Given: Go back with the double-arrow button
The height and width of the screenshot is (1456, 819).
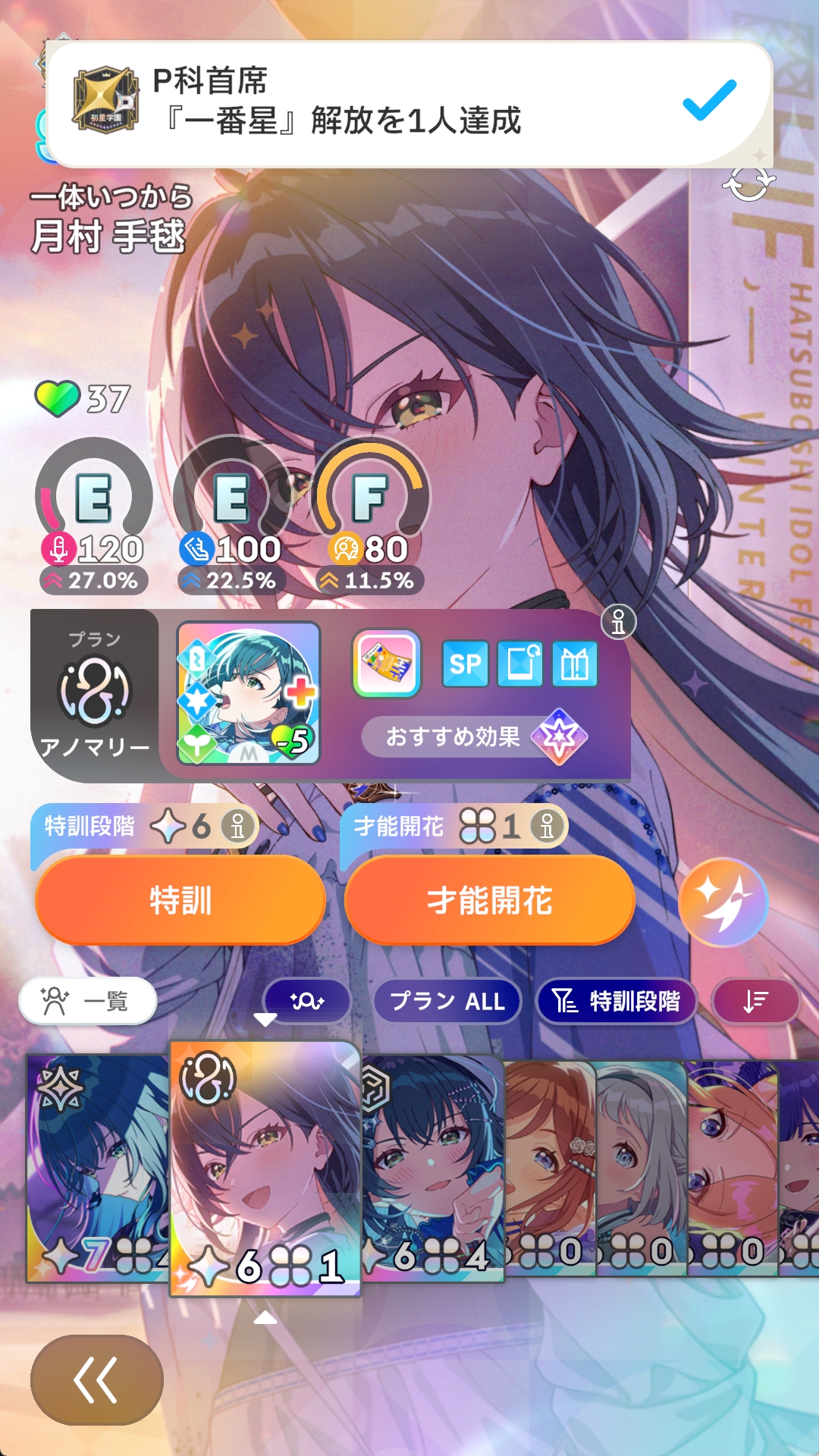Looking at the screenshot, I should click(x=97, y=1379).
